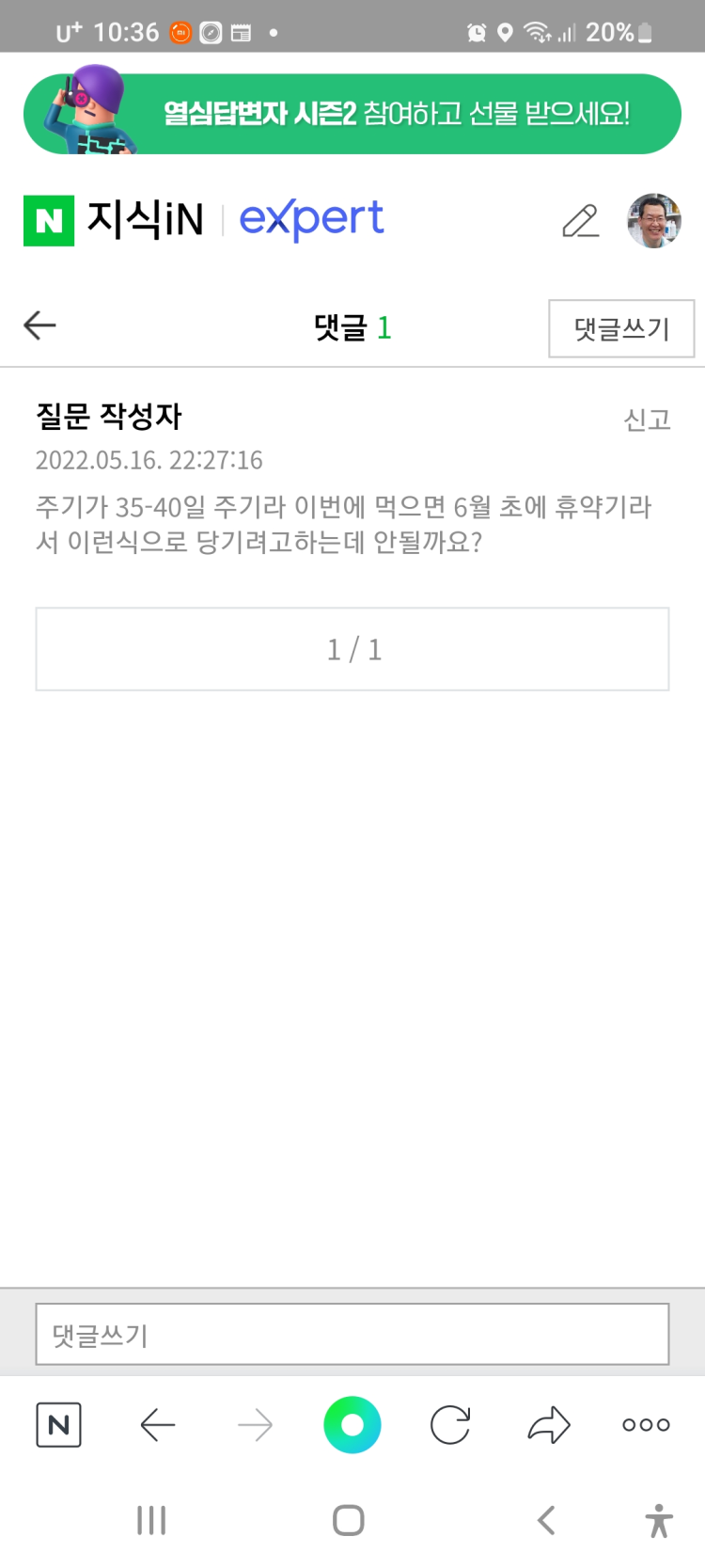Viewport: 705px width, 1568px height.
Task: Open the 열심답변자 시즌2 promo banner
Action: 352,114
